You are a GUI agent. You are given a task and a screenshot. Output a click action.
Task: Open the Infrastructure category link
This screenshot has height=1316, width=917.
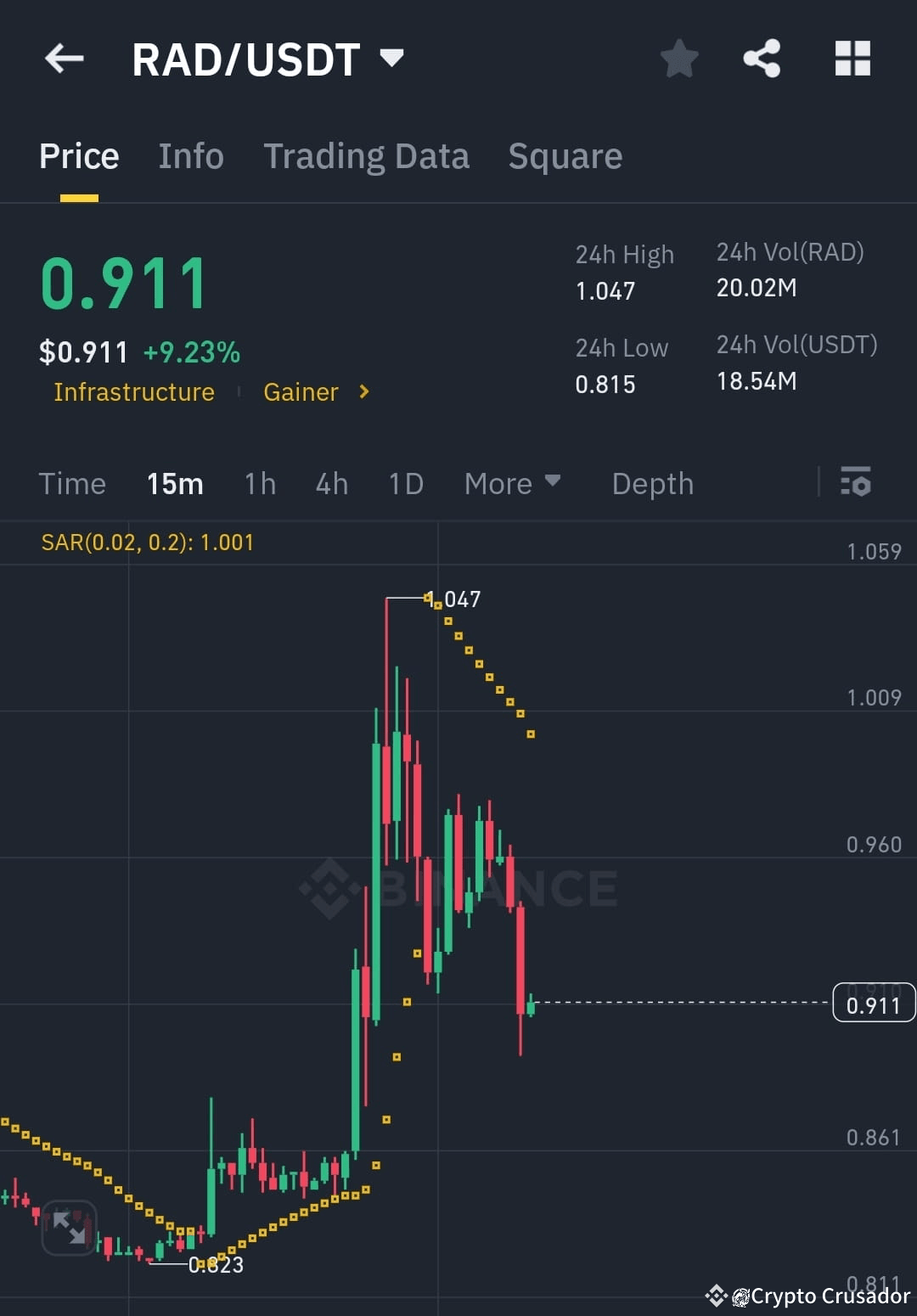pos(133,391)
